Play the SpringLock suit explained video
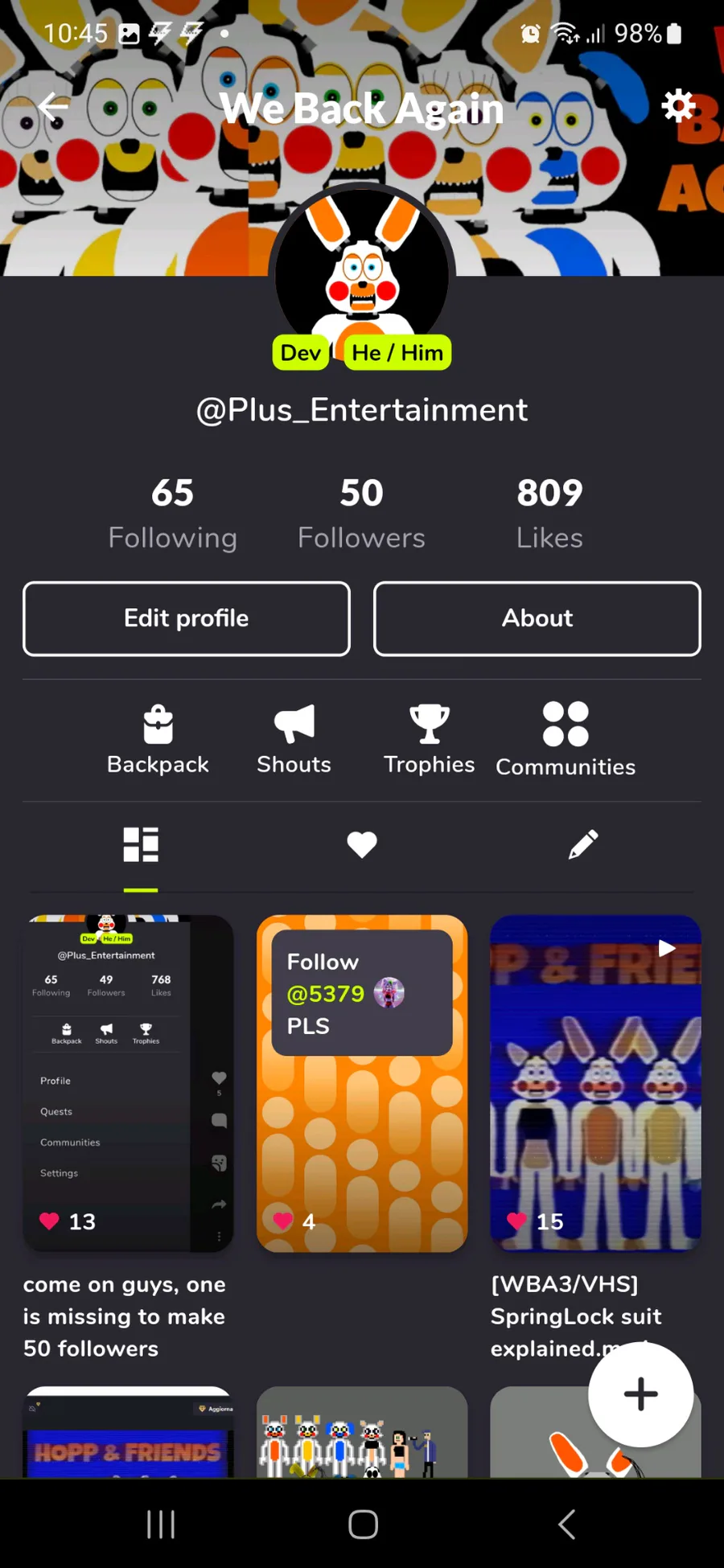This screenshot has height=1568, width=724. click(x=596, y=1083)
